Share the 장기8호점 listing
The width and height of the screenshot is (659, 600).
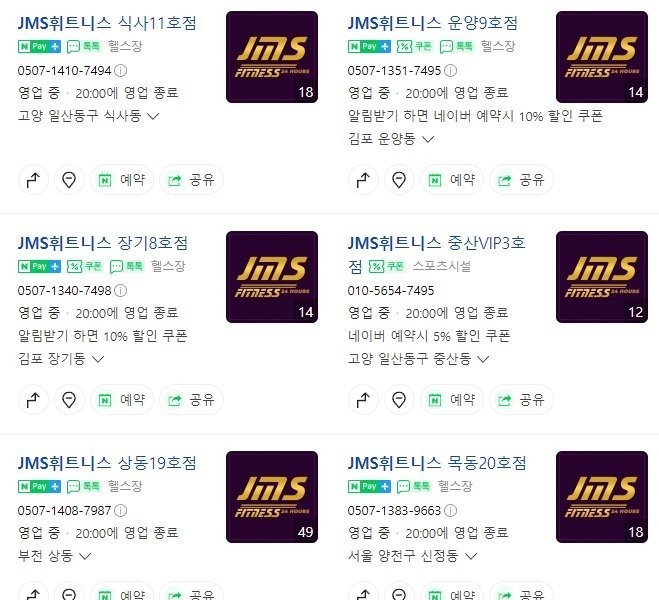191,400
